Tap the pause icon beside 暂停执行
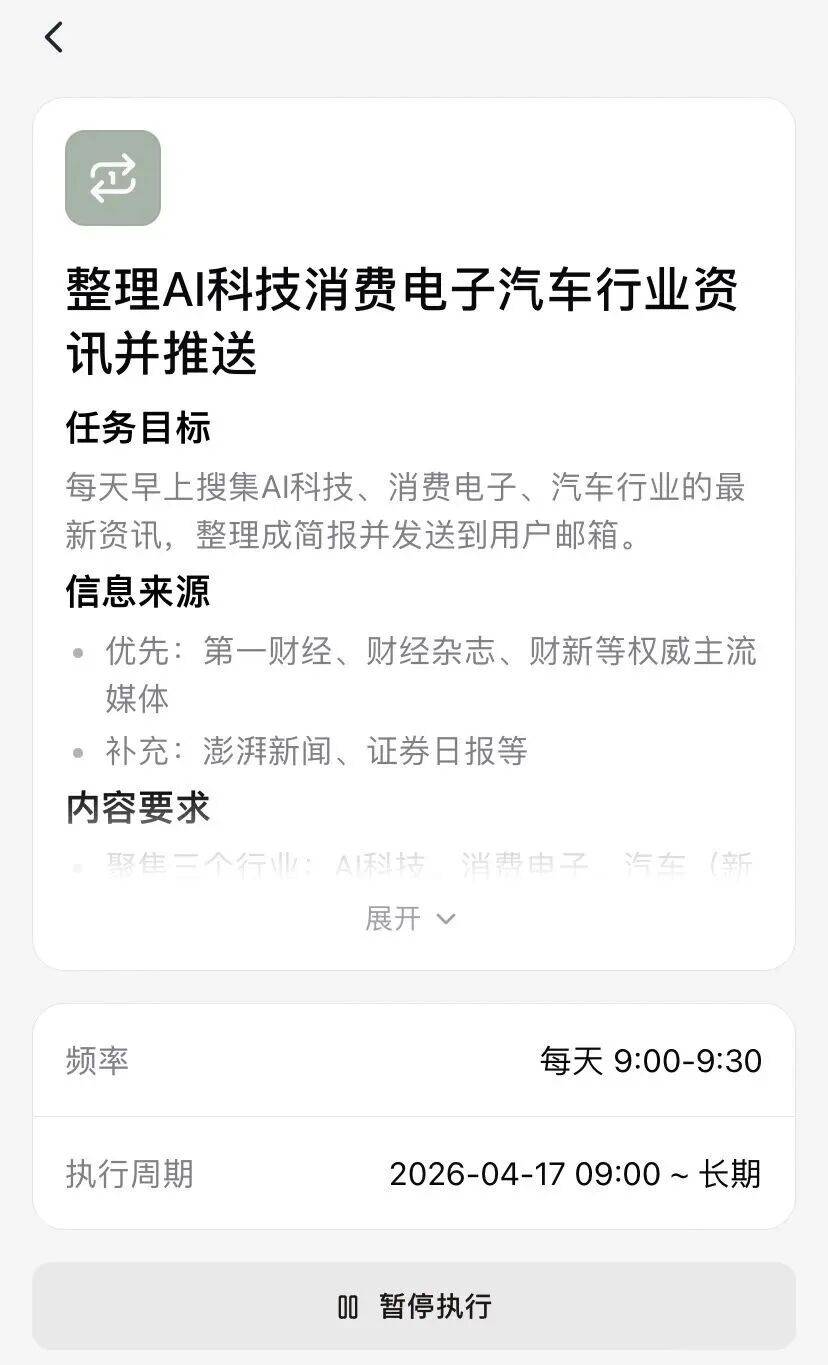Image resolution: width=828 pixels, height=1365 pixels. [349, 1305]
